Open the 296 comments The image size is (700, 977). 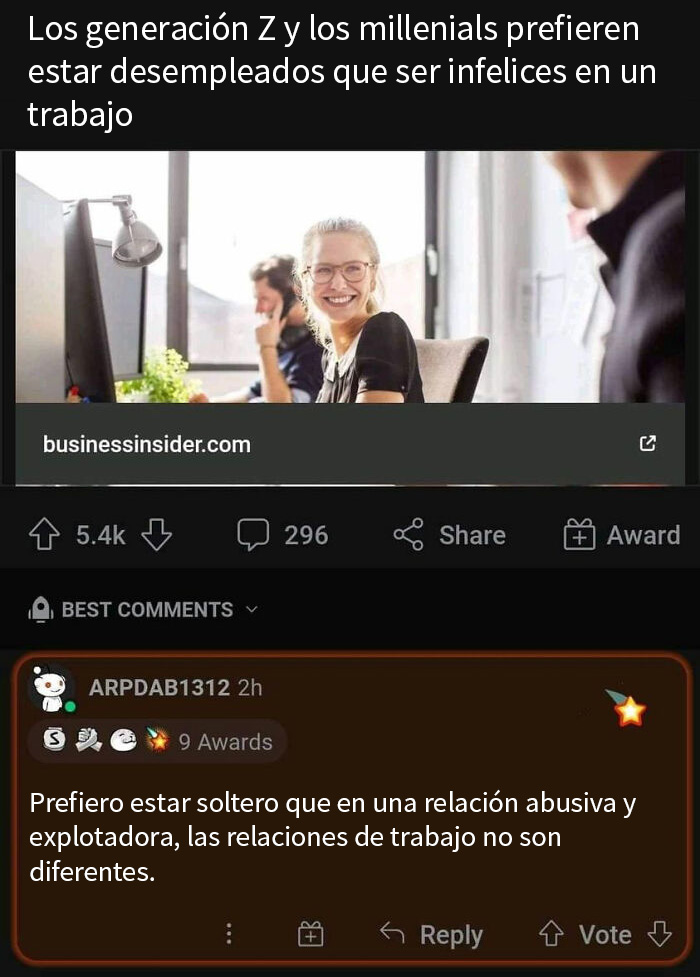pos(283,536)
